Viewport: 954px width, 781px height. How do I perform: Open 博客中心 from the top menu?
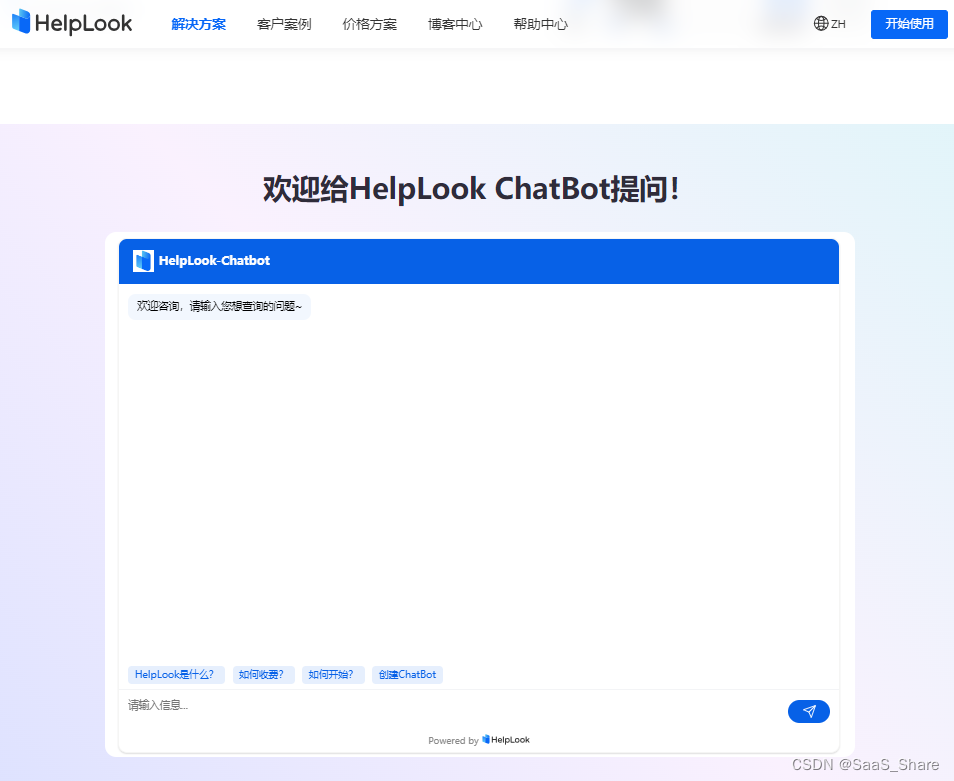tap(455, 24)
